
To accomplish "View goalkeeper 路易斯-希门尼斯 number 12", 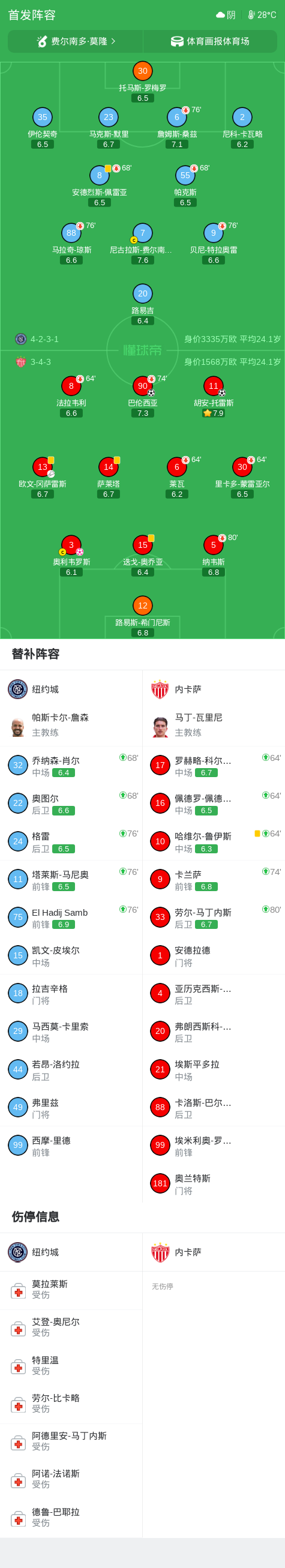I will point(143,617).
